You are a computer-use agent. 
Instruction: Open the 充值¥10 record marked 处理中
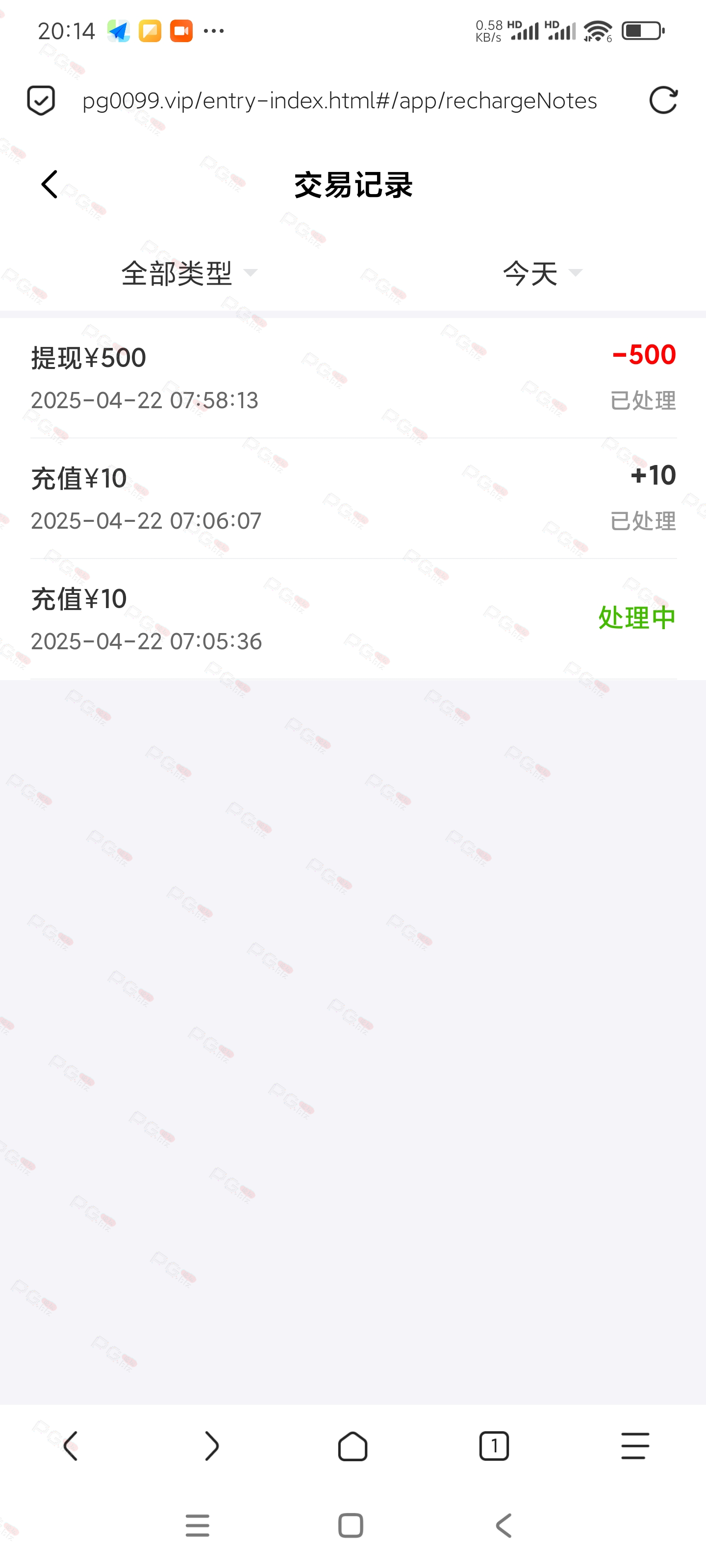[353, 619]
